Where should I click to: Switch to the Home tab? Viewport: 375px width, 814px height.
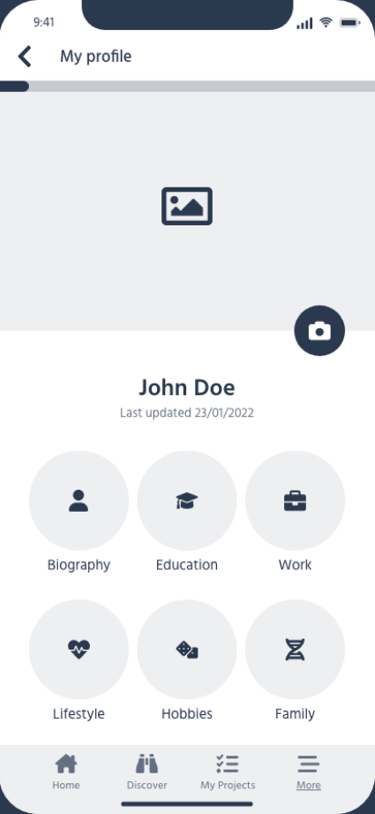click(66, 772)
